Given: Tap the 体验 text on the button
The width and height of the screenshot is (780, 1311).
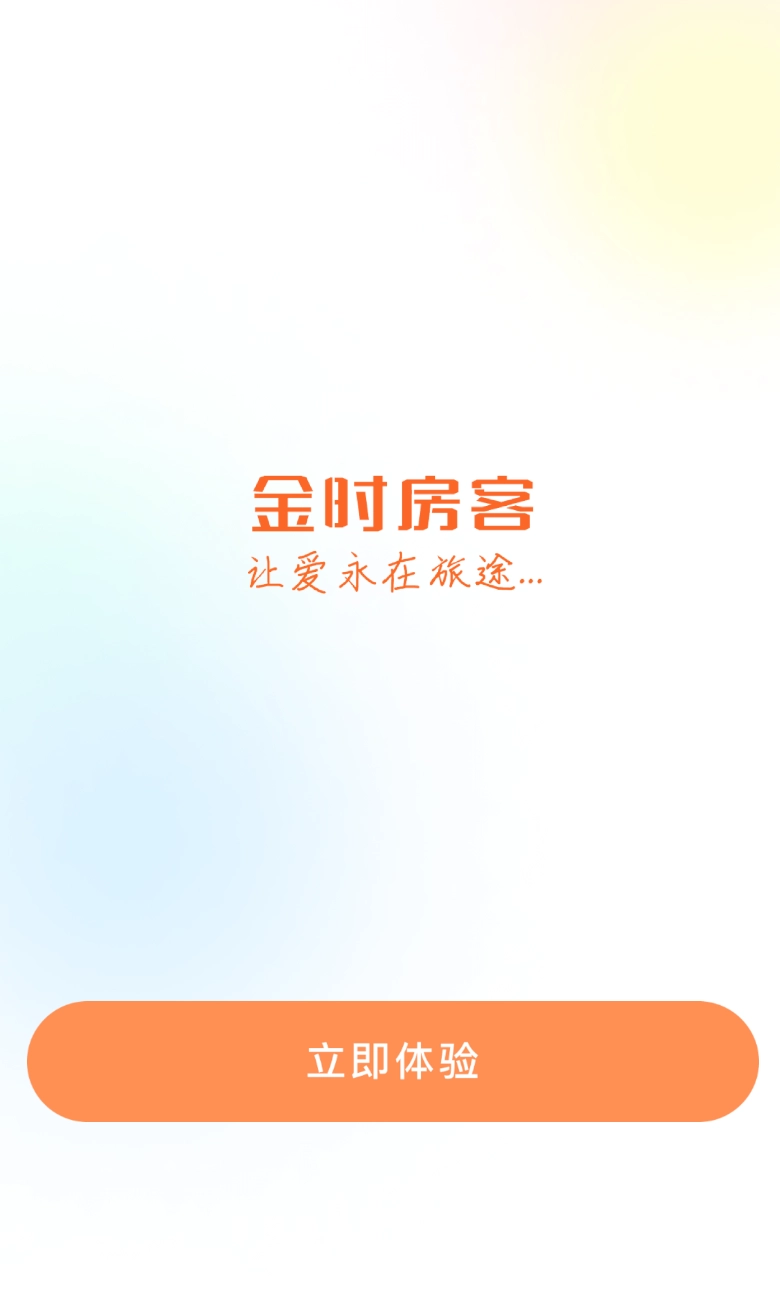Looking at the screenshot, I should (x=438, y=1063).
